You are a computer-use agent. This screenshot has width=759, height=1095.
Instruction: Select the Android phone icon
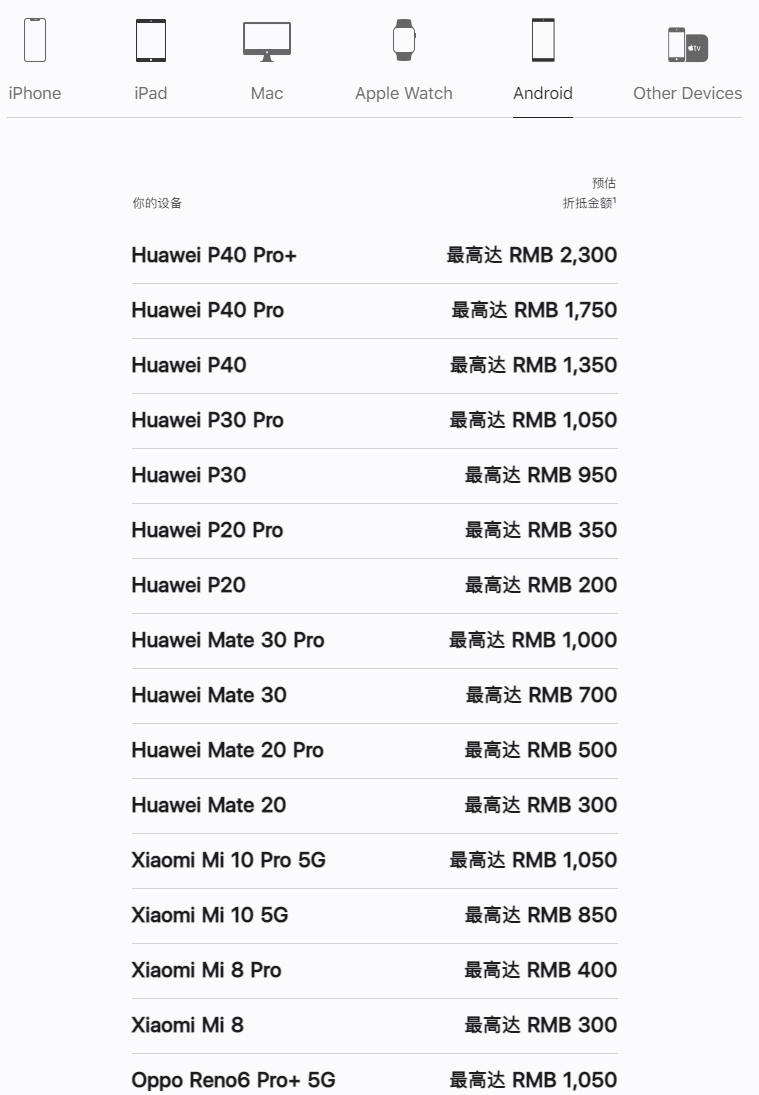click(543, 40)
